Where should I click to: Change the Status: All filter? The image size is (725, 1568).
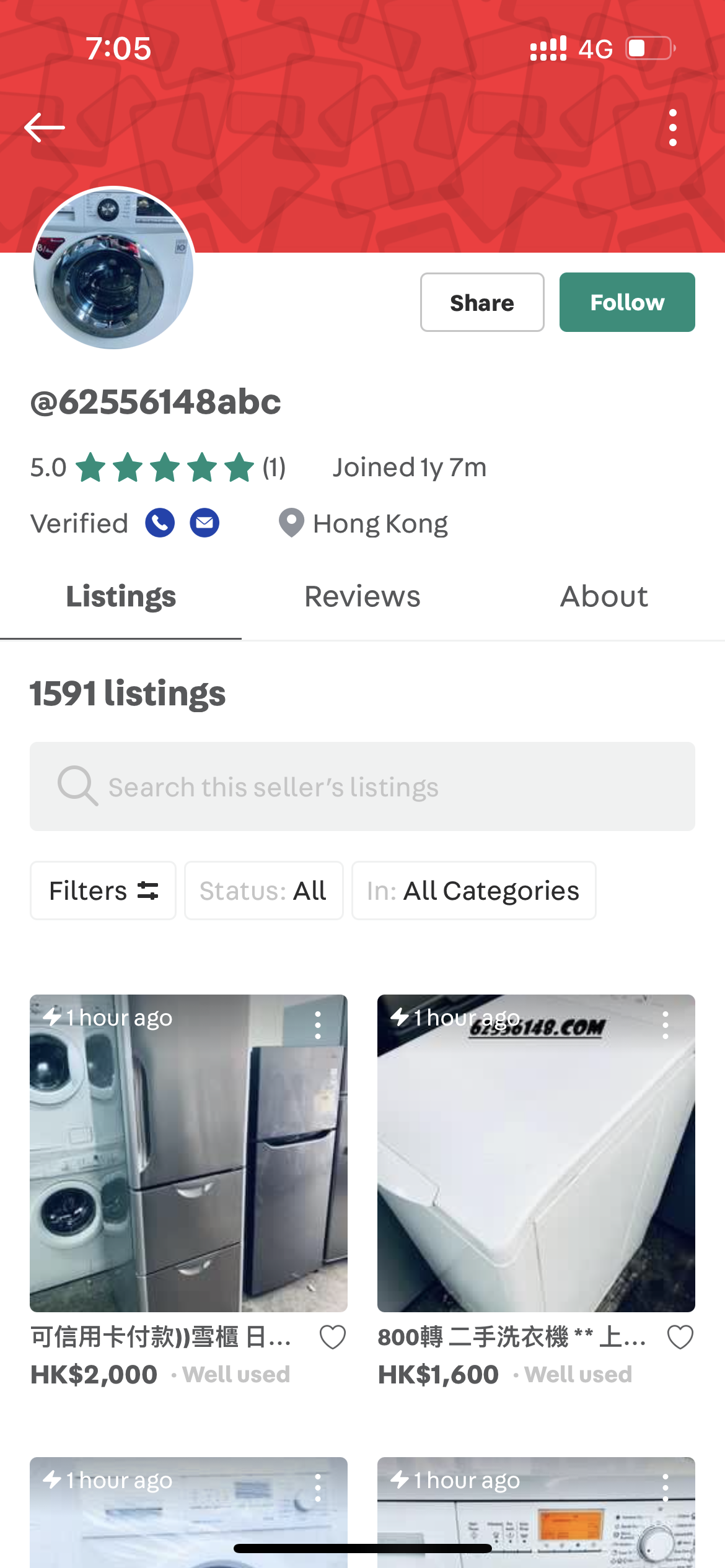264,891
